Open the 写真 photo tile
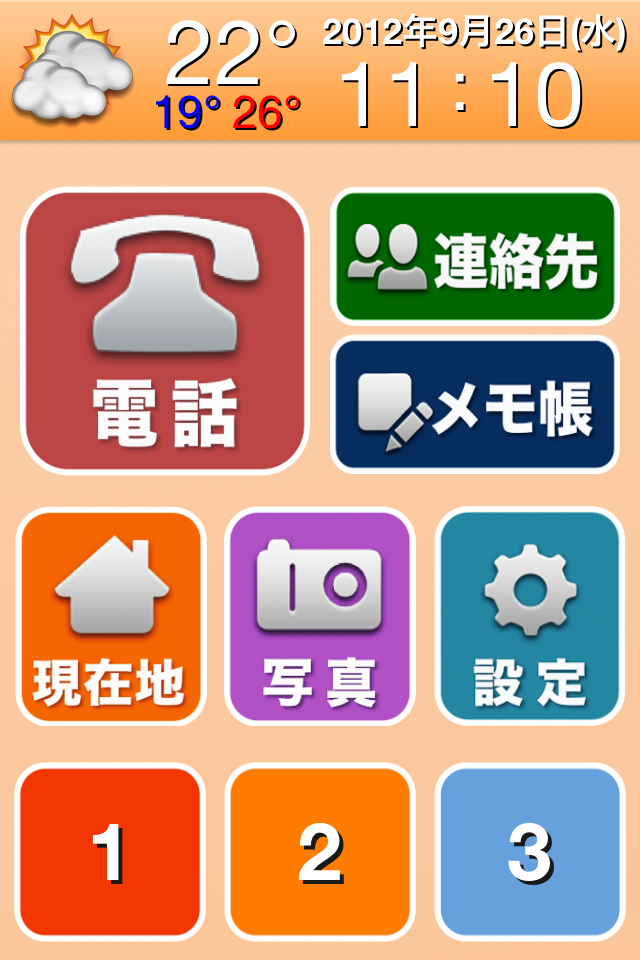Viewport: 640px width, 960px height. pos(320,617)
